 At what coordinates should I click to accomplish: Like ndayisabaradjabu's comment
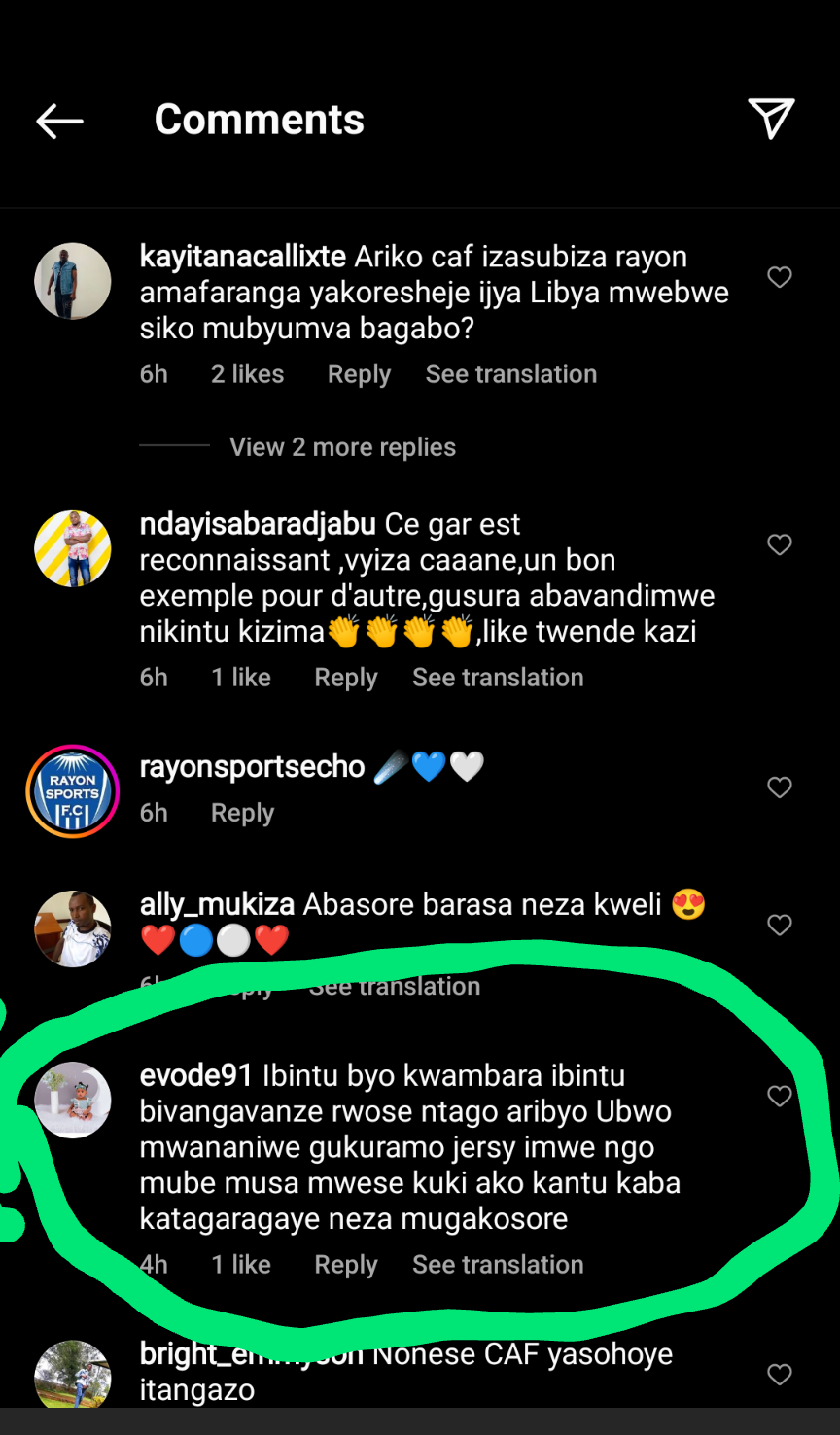point(780,545)
